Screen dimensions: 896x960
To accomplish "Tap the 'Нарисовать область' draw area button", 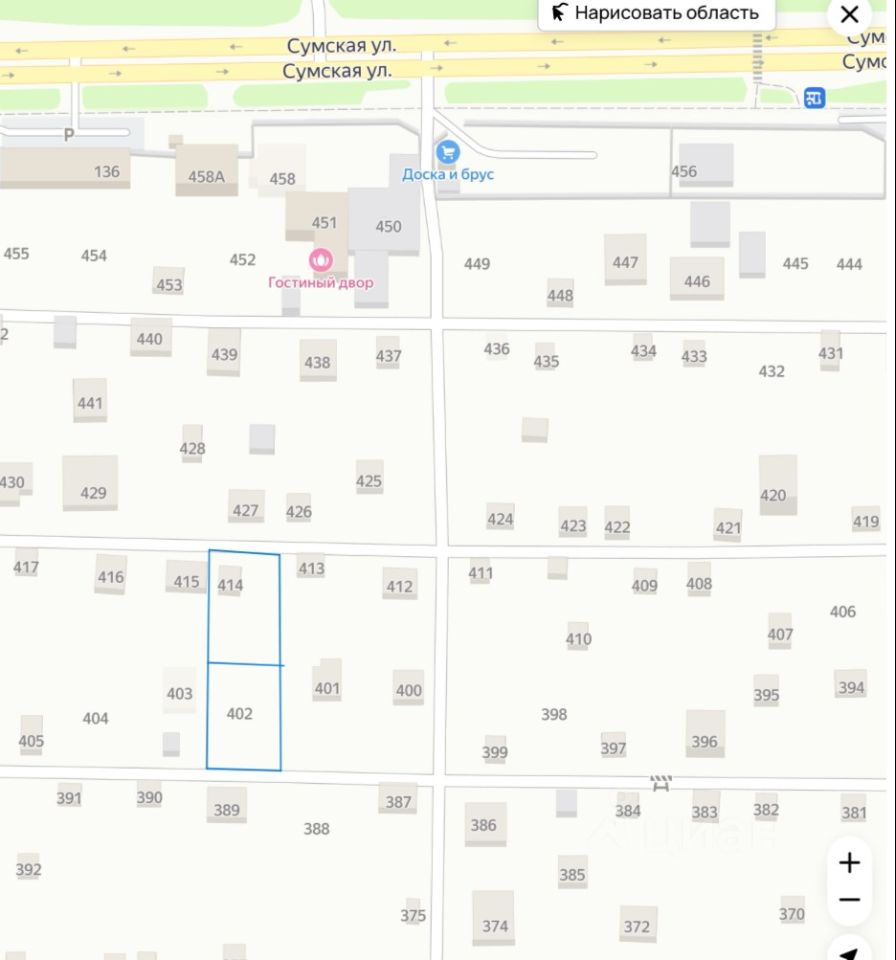I will tap(656, 13).
